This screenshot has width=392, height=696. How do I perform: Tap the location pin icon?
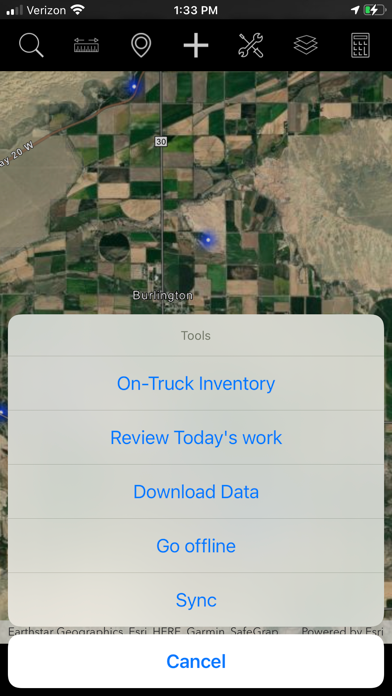[x=141, y=45]
